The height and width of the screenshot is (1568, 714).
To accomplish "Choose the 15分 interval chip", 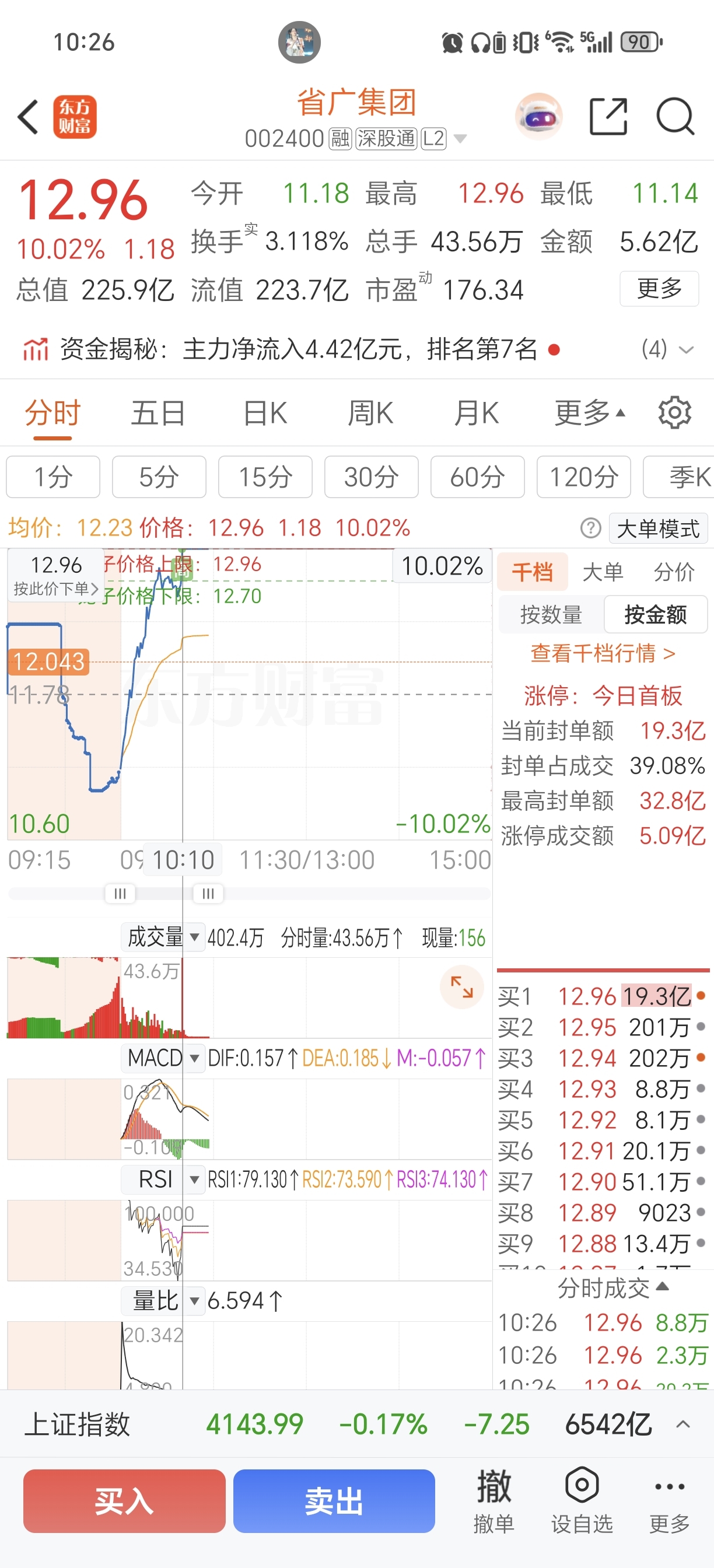I will pos(265,477).
